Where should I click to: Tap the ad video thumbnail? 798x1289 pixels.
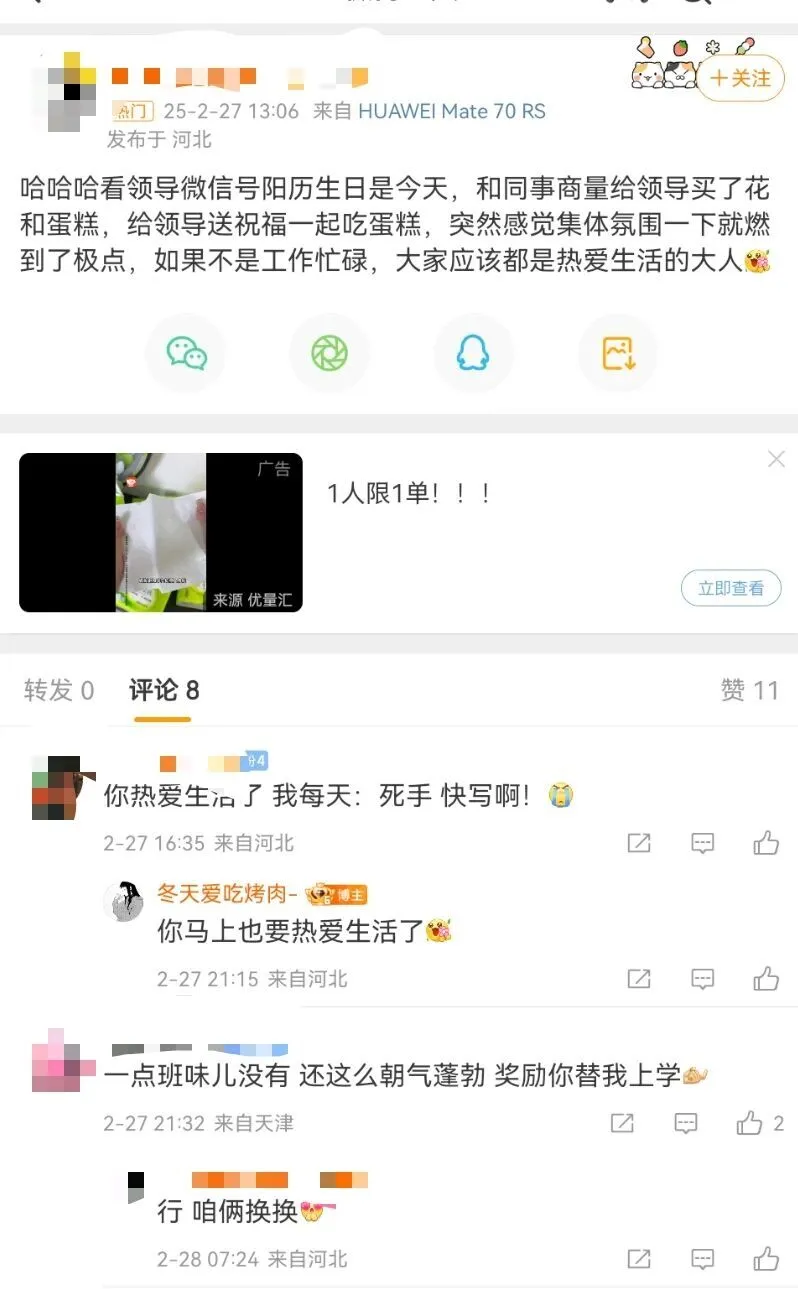click(x=160, y=532)
